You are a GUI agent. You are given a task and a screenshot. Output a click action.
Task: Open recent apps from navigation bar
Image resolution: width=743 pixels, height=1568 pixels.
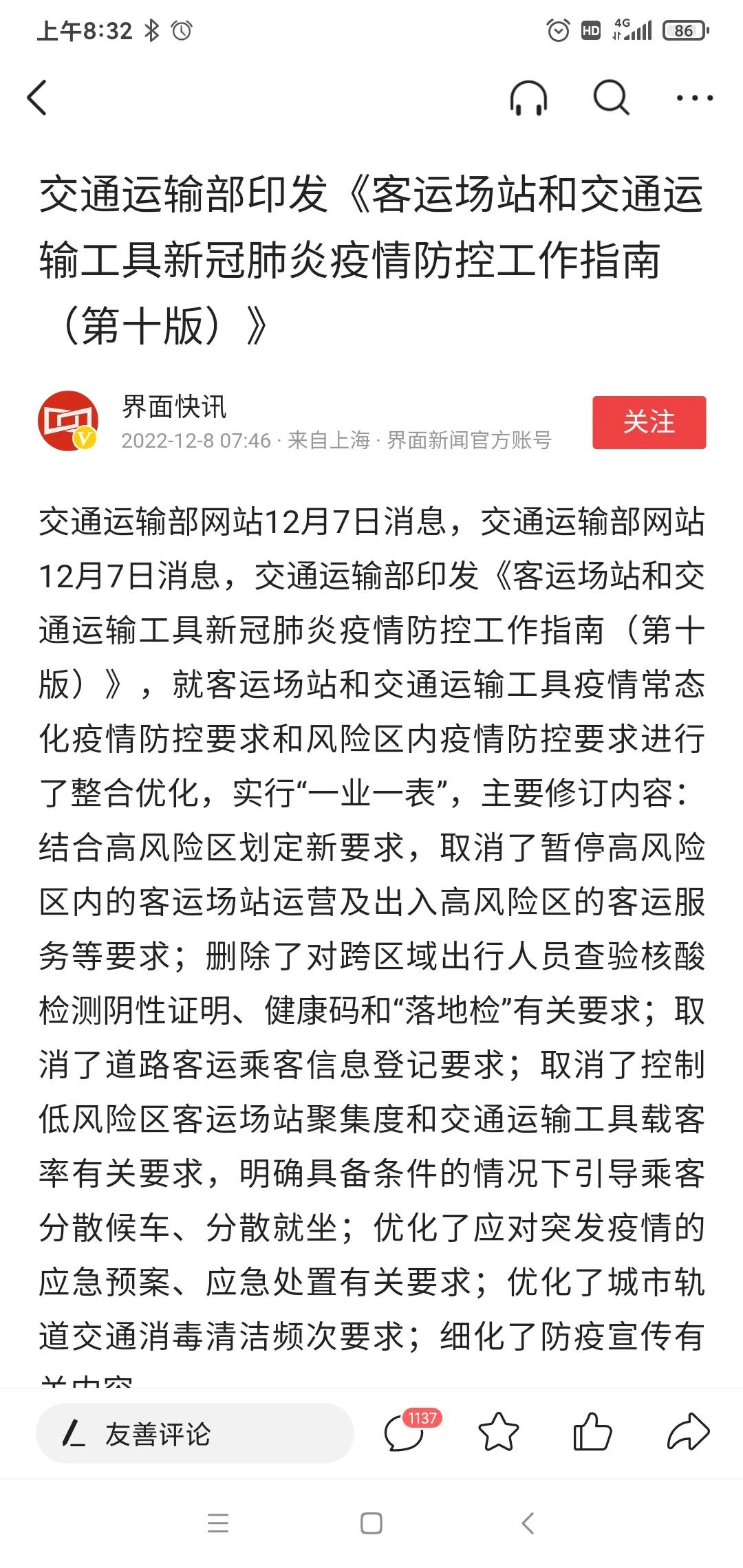click(218, 1523)
